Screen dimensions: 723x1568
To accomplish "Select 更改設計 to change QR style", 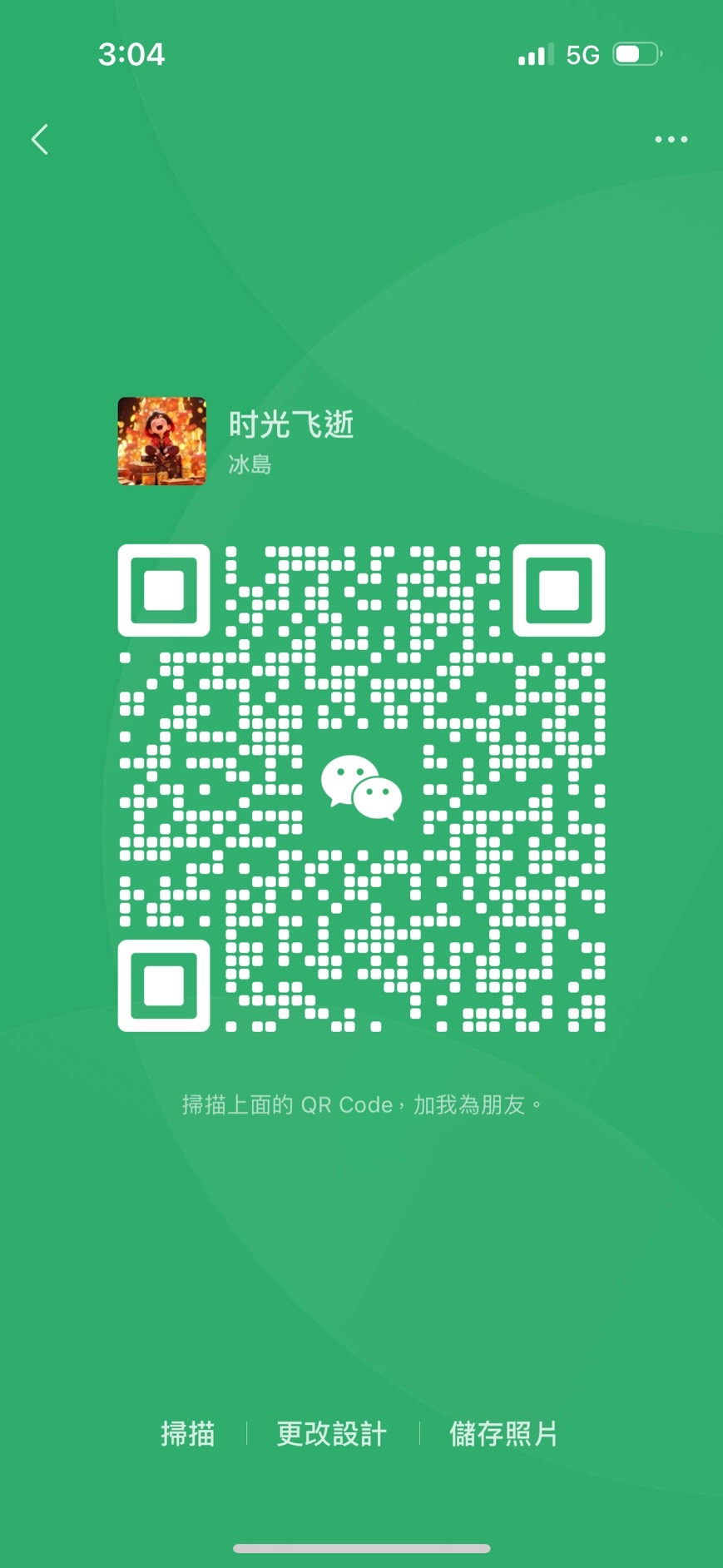I will 332,1434.
